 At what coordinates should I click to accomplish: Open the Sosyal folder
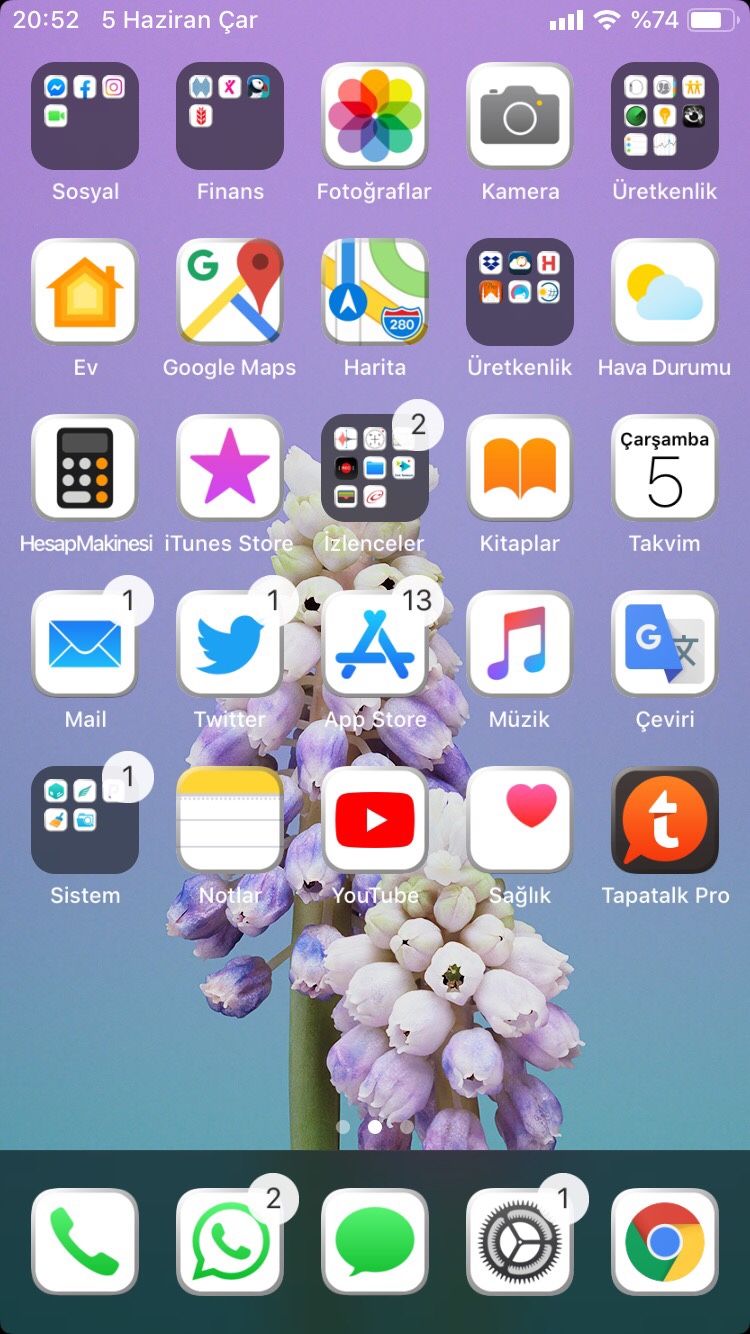[85, 117]
